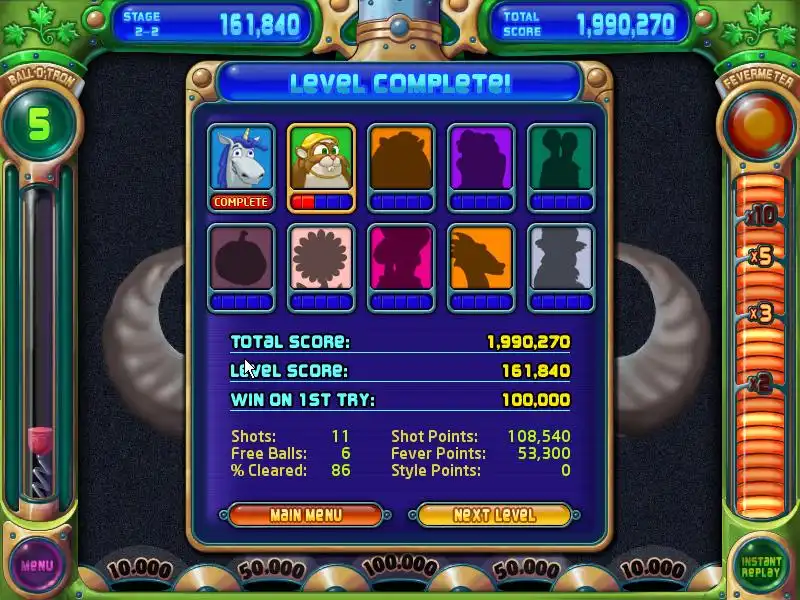Return to the Main Menu
The image size is (800, 600).
(x=305, y=515)
